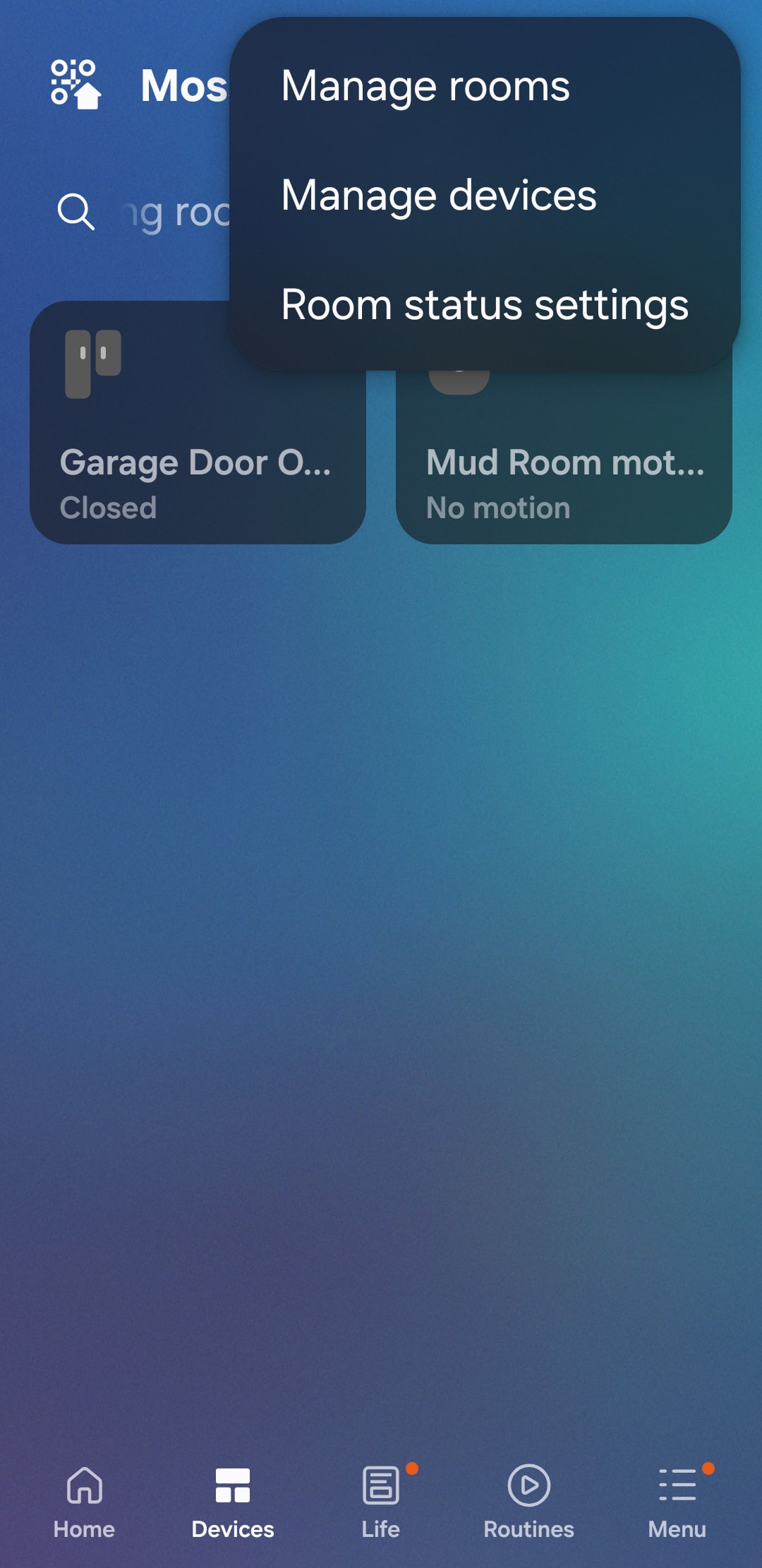This screenshot has height=1568, width=762.
Task: Open Room status settings
Action: (x=484, y=305)
